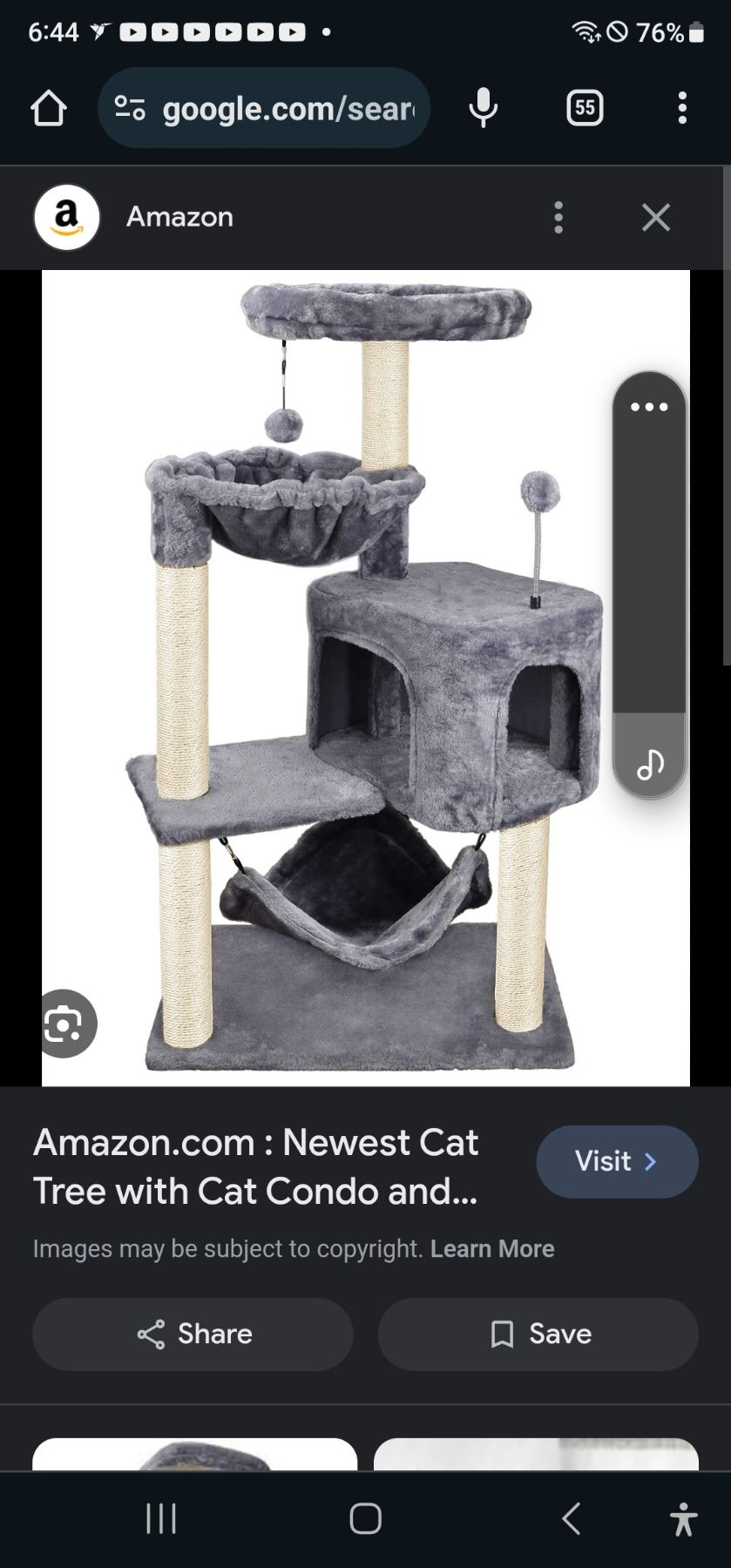Screen dimensions: 731x1568
Task: Start voice search with microphone
Action: pyautogui.click(x=484, y=109)
